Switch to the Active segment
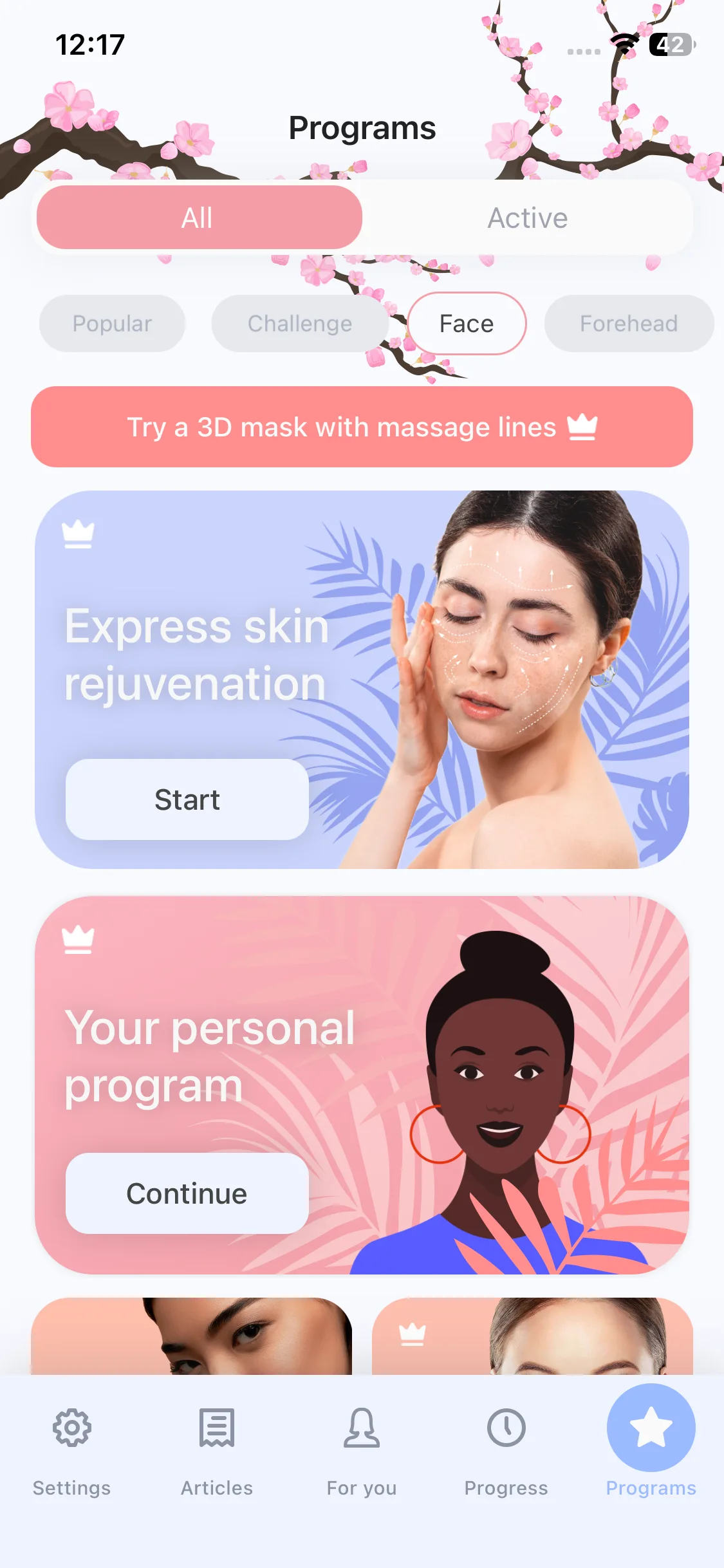The height and width of the screenshot is (1568, 724). [528, 218]
